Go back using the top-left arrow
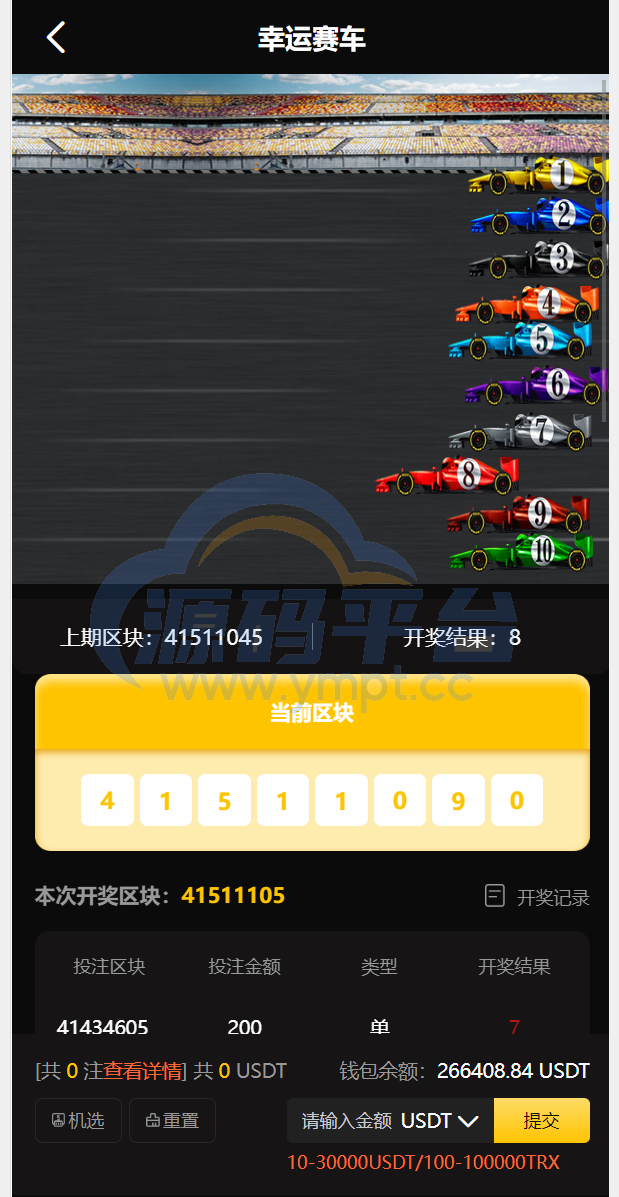Image resolution: width=619 pixels, height=1197 pixels. pyautogui.click(x=56, y=38)
